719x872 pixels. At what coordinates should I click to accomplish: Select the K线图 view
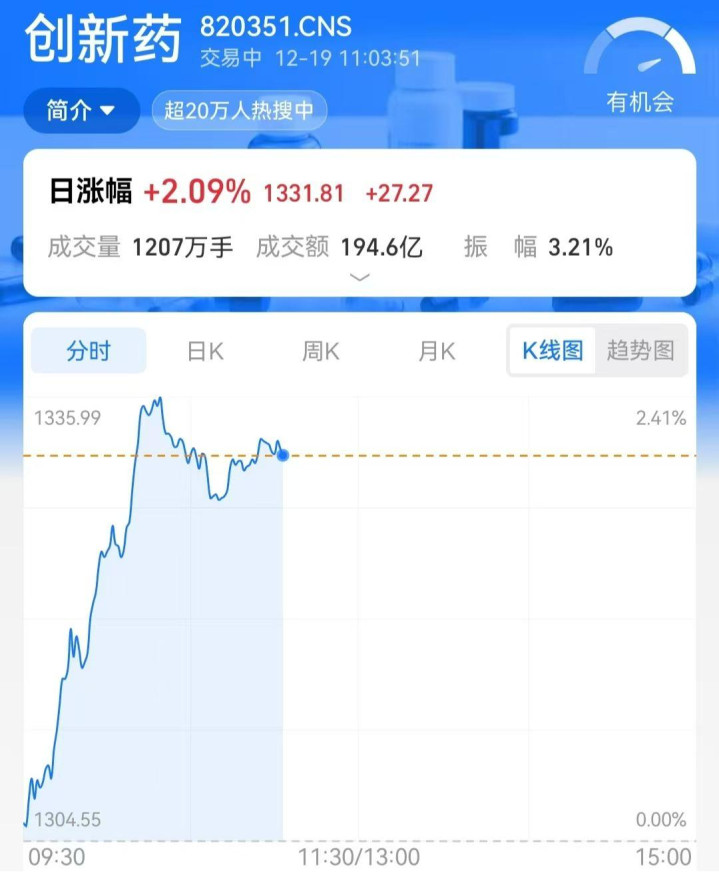coord(552,351)
